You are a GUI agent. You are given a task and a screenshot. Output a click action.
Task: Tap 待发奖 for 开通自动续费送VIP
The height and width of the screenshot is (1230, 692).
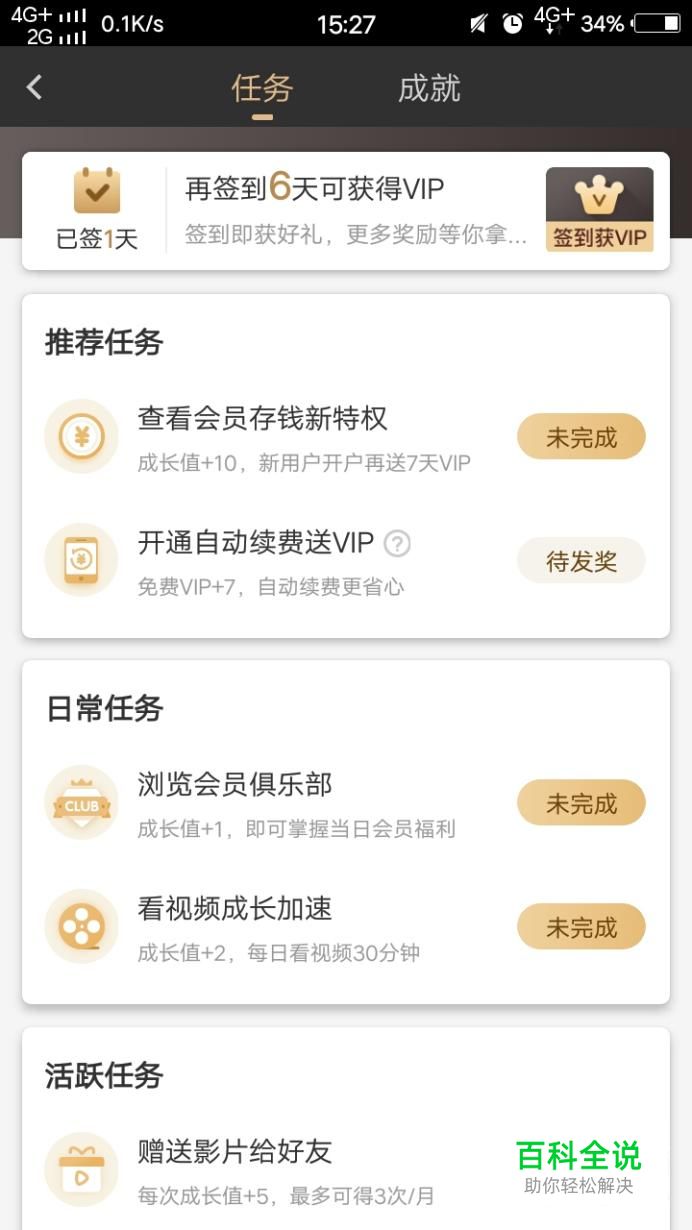581,561
